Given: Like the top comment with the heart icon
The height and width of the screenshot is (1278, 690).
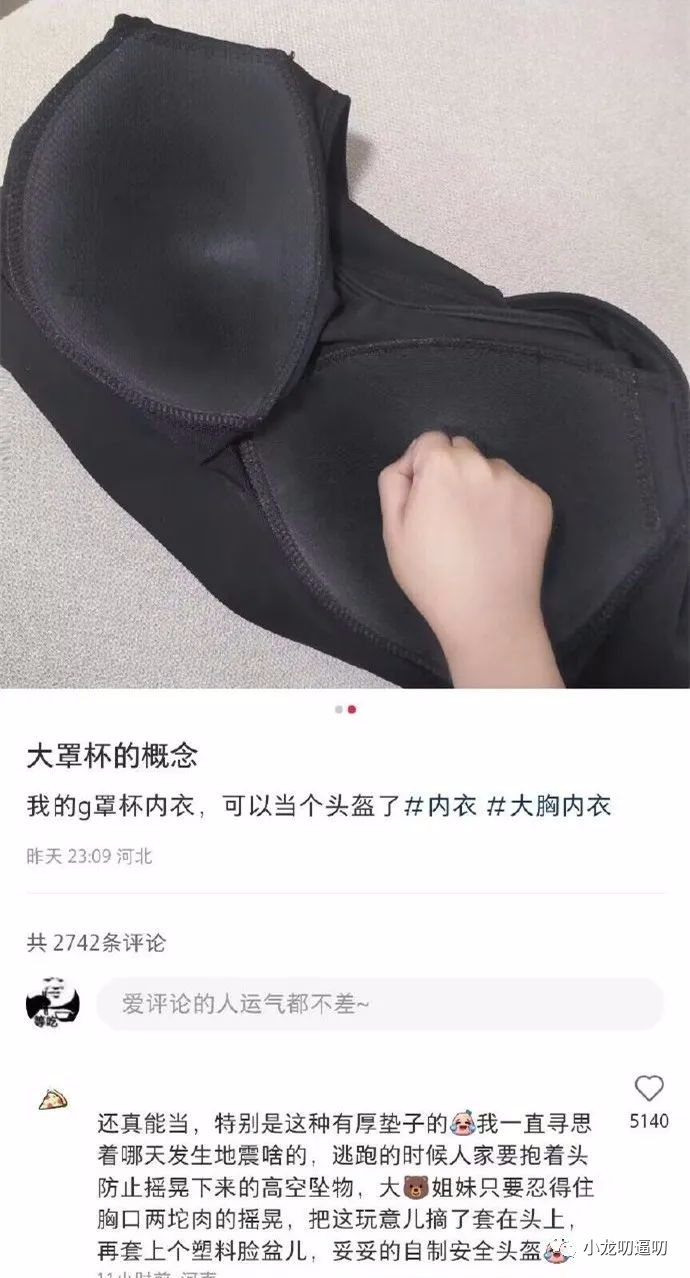Looking at the screenshot, I should pos(649,1088).
